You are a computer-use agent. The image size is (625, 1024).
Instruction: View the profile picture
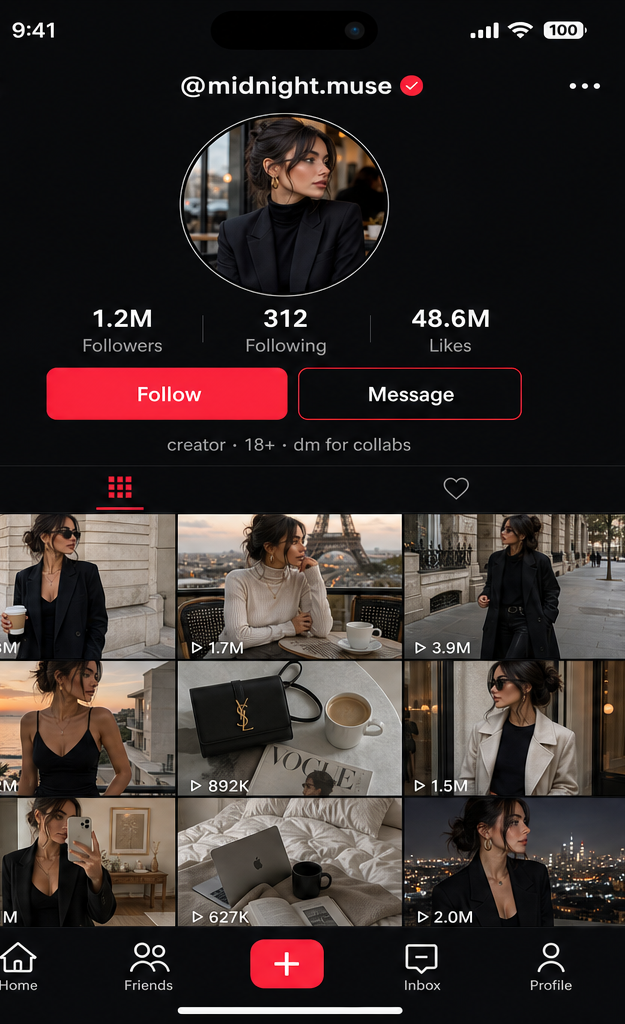[284, 204]
